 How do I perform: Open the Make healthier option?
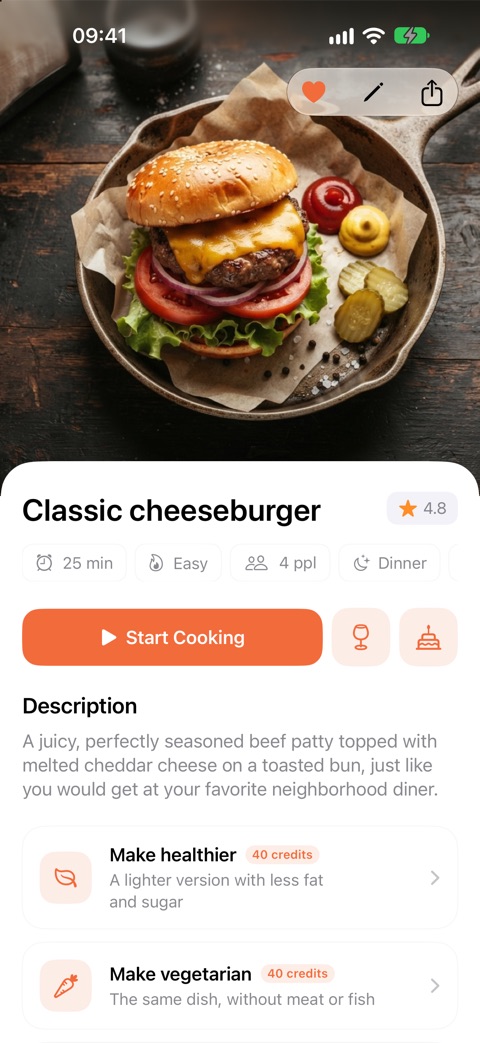tap(240, 877)
